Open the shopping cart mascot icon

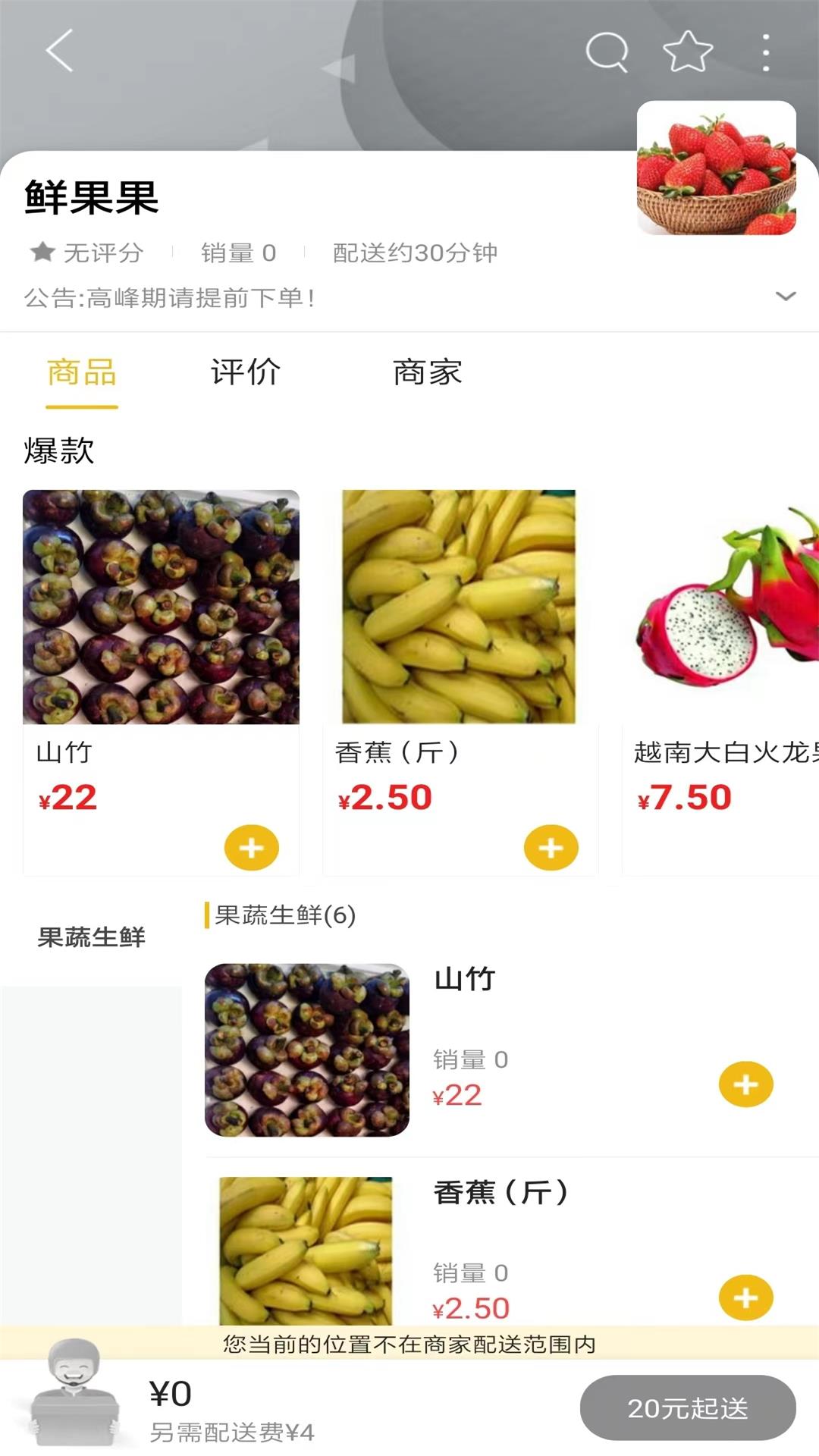tap(74, 1395)
